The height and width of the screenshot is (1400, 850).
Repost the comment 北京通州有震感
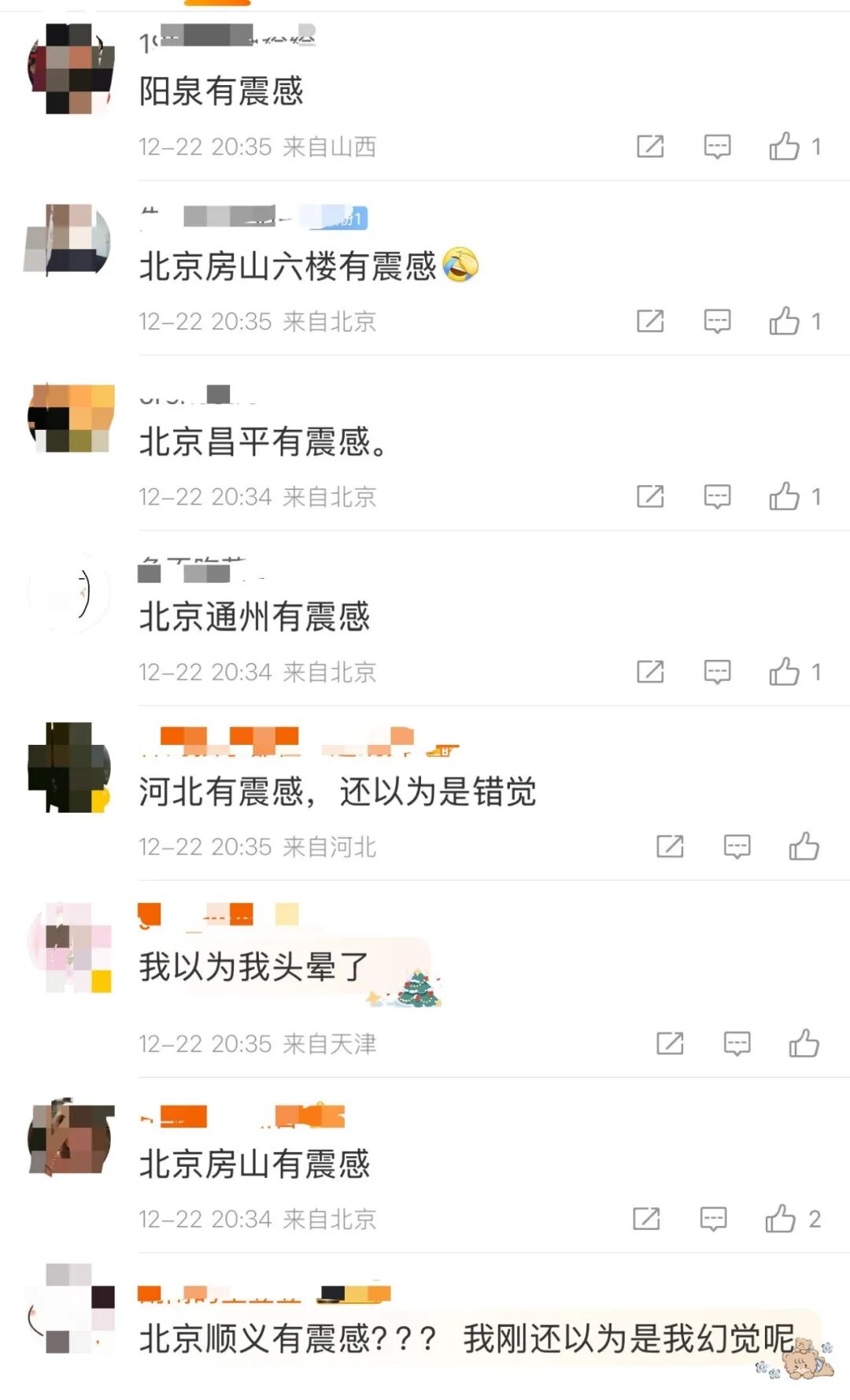650,672
